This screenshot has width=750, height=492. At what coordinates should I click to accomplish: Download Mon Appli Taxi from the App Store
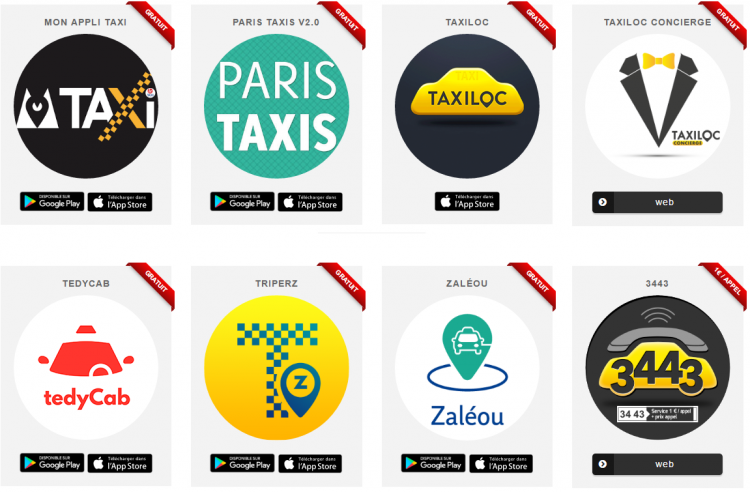point(119,201)
